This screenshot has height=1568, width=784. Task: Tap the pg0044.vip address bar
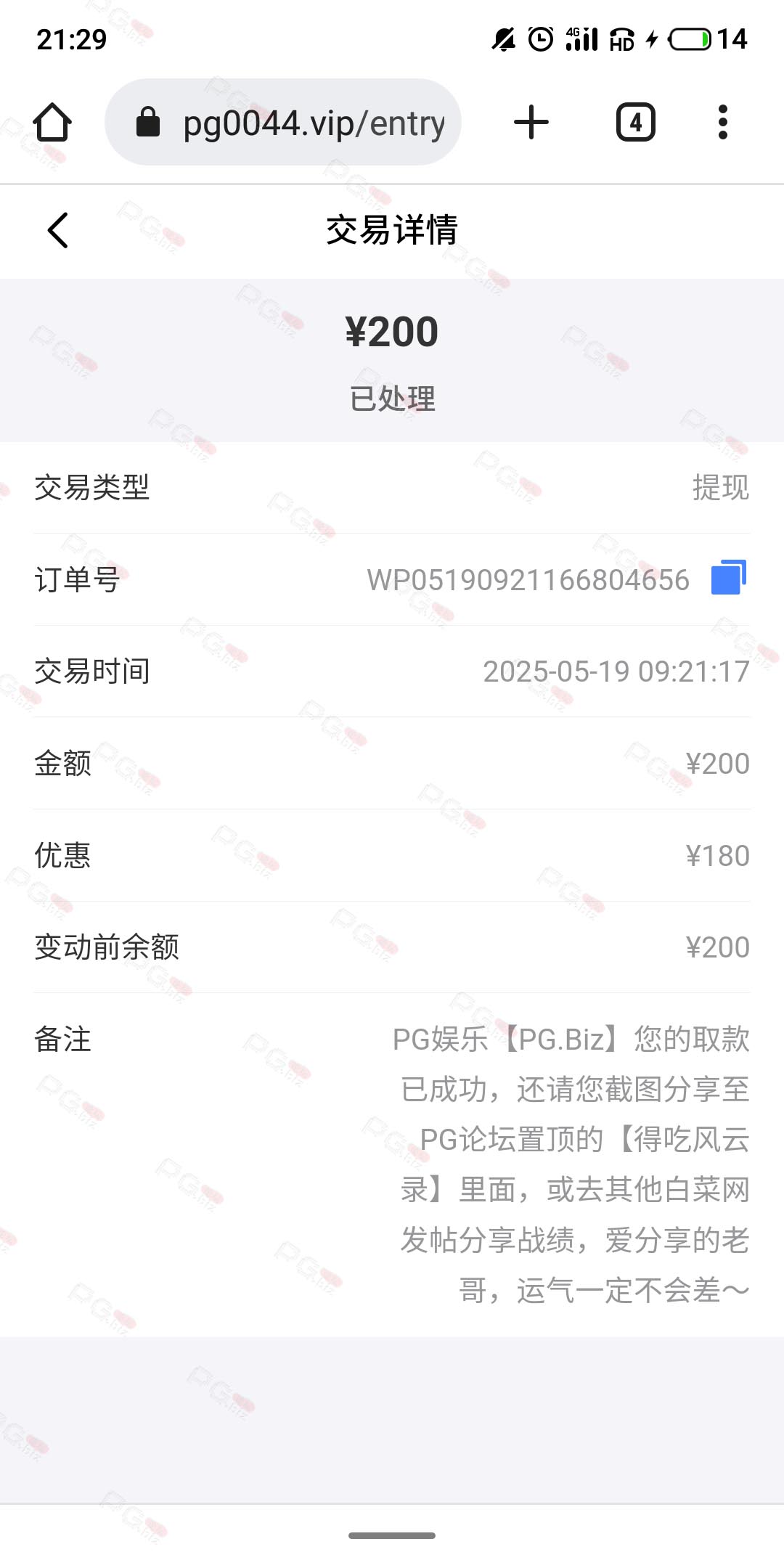[283, 122]
